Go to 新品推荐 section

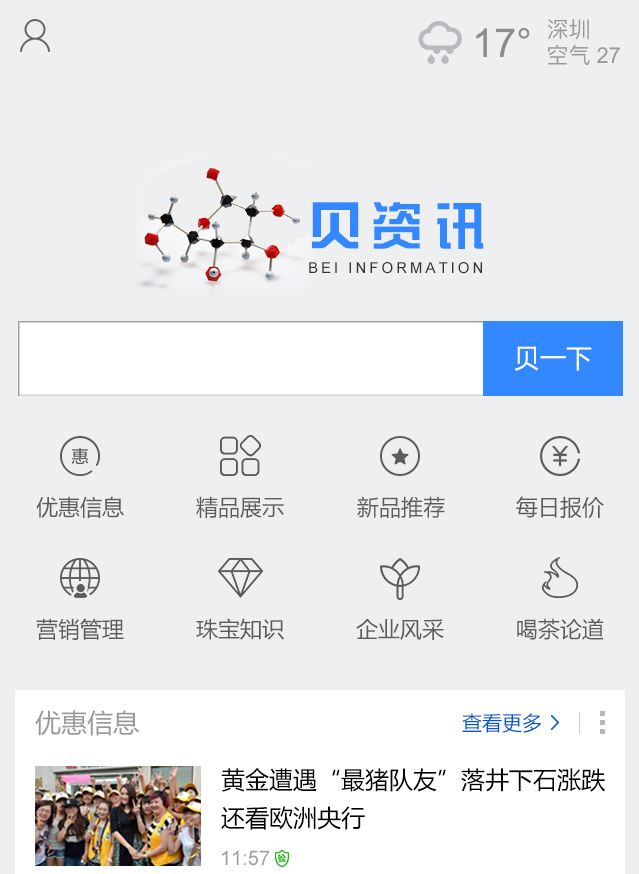pos(400,477)
